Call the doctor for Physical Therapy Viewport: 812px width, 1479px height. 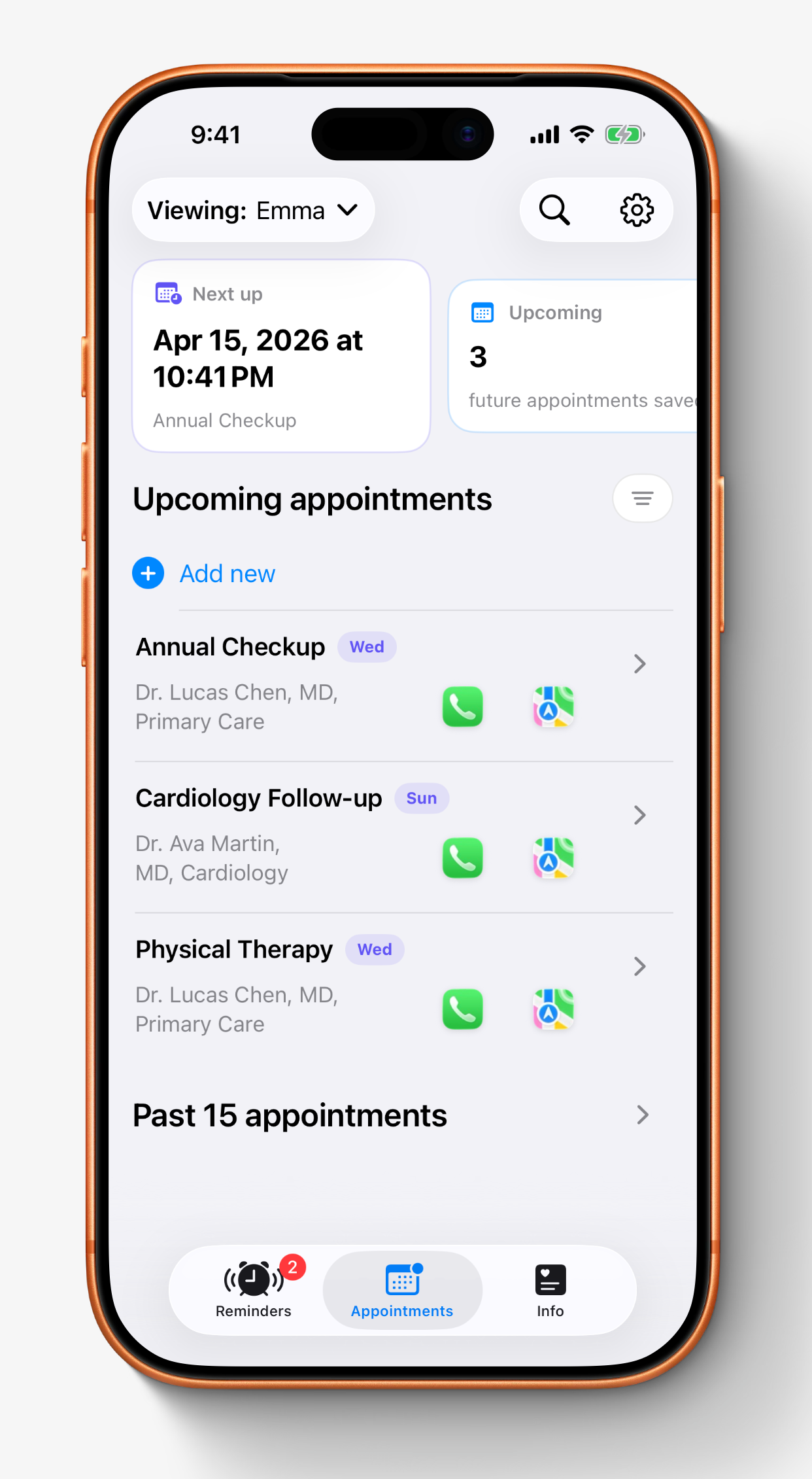pos(462,1009)
